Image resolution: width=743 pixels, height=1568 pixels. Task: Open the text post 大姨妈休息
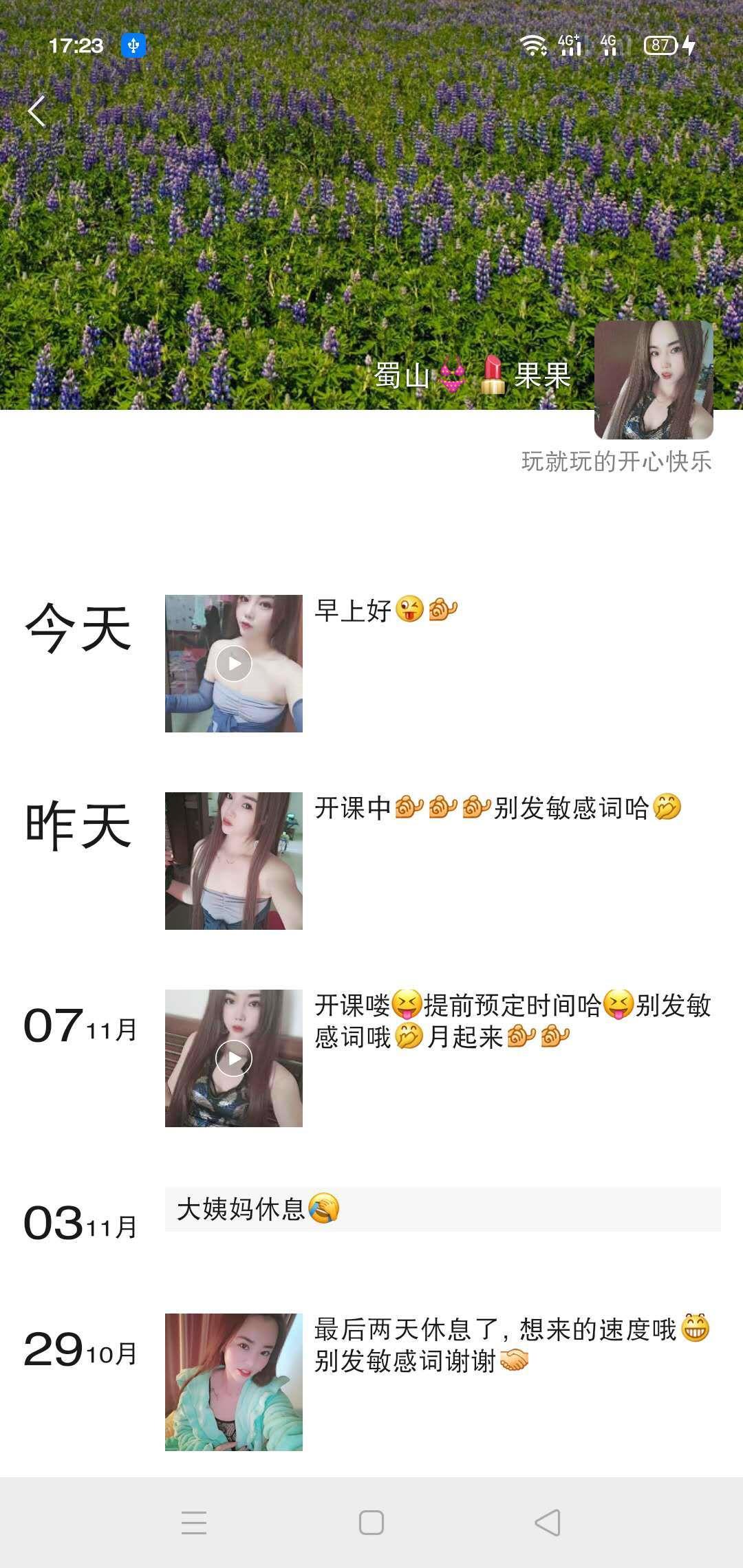click(442, 1209)
